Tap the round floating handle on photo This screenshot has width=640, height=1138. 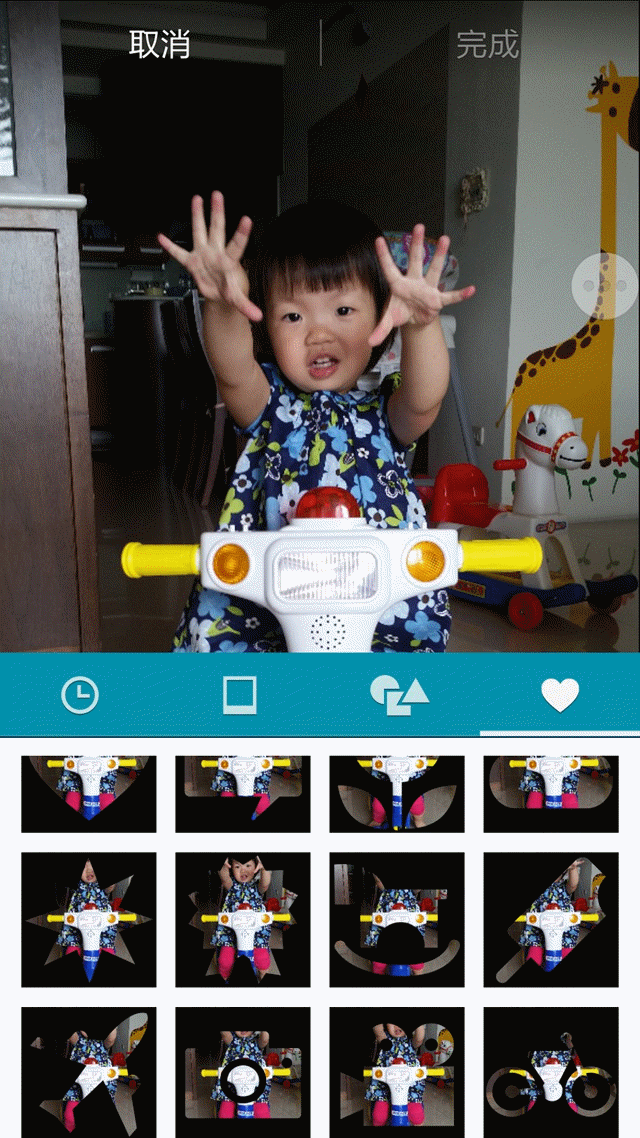[605, 285]
